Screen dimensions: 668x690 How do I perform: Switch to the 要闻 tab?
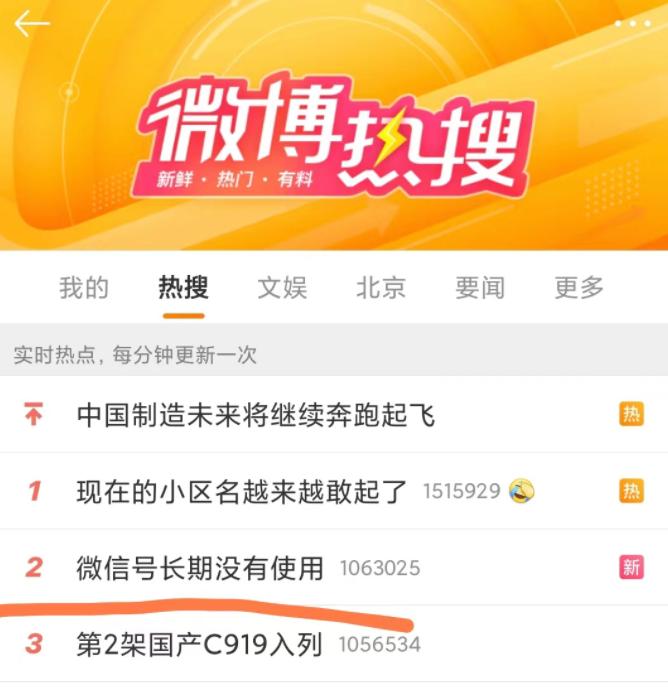click(480, 288)
